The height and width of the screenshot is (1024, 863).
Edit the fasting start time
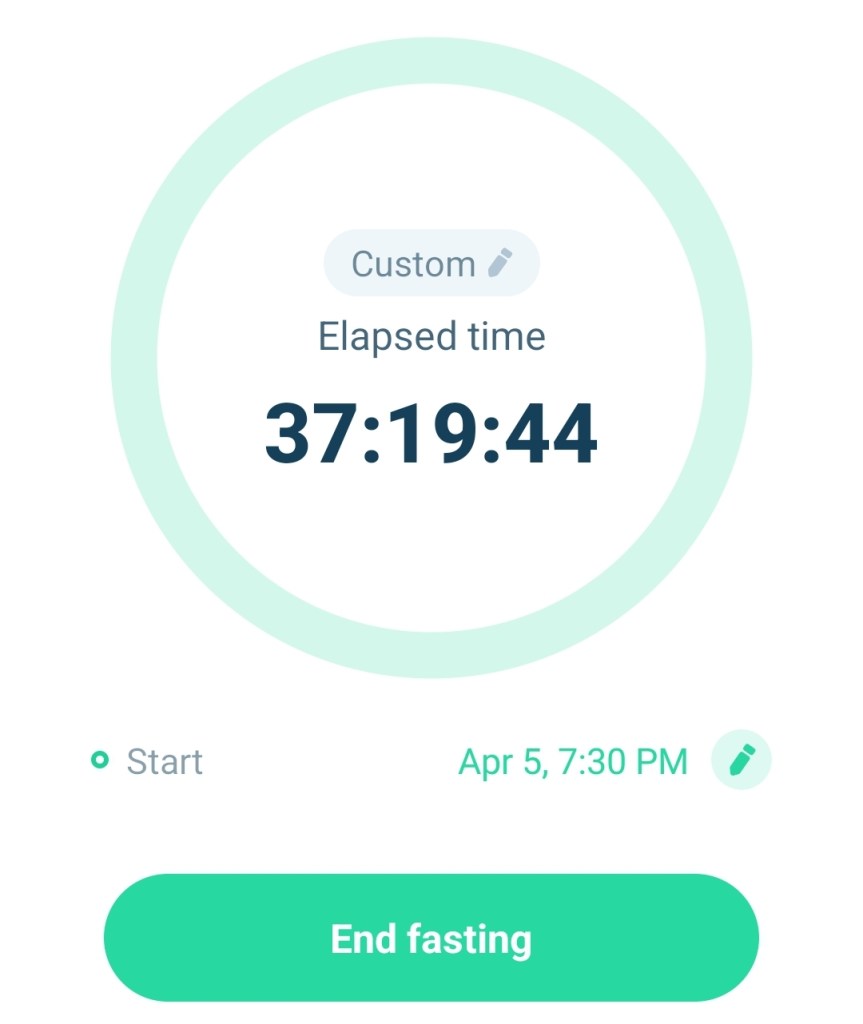coord(740,761)
